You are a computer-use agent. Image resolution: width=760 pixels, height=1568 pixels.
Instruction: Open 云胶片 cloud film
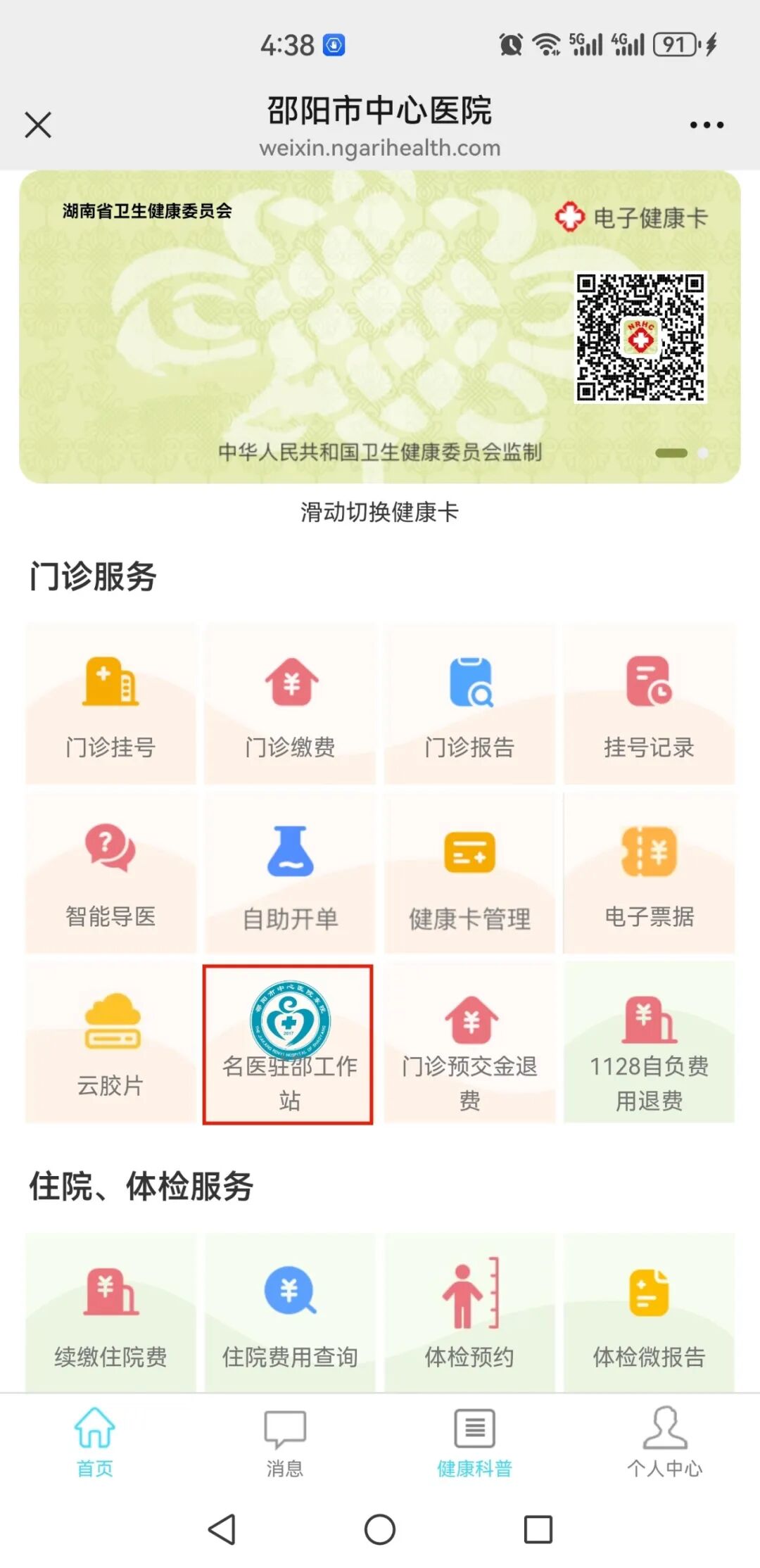pos(110,1043)
